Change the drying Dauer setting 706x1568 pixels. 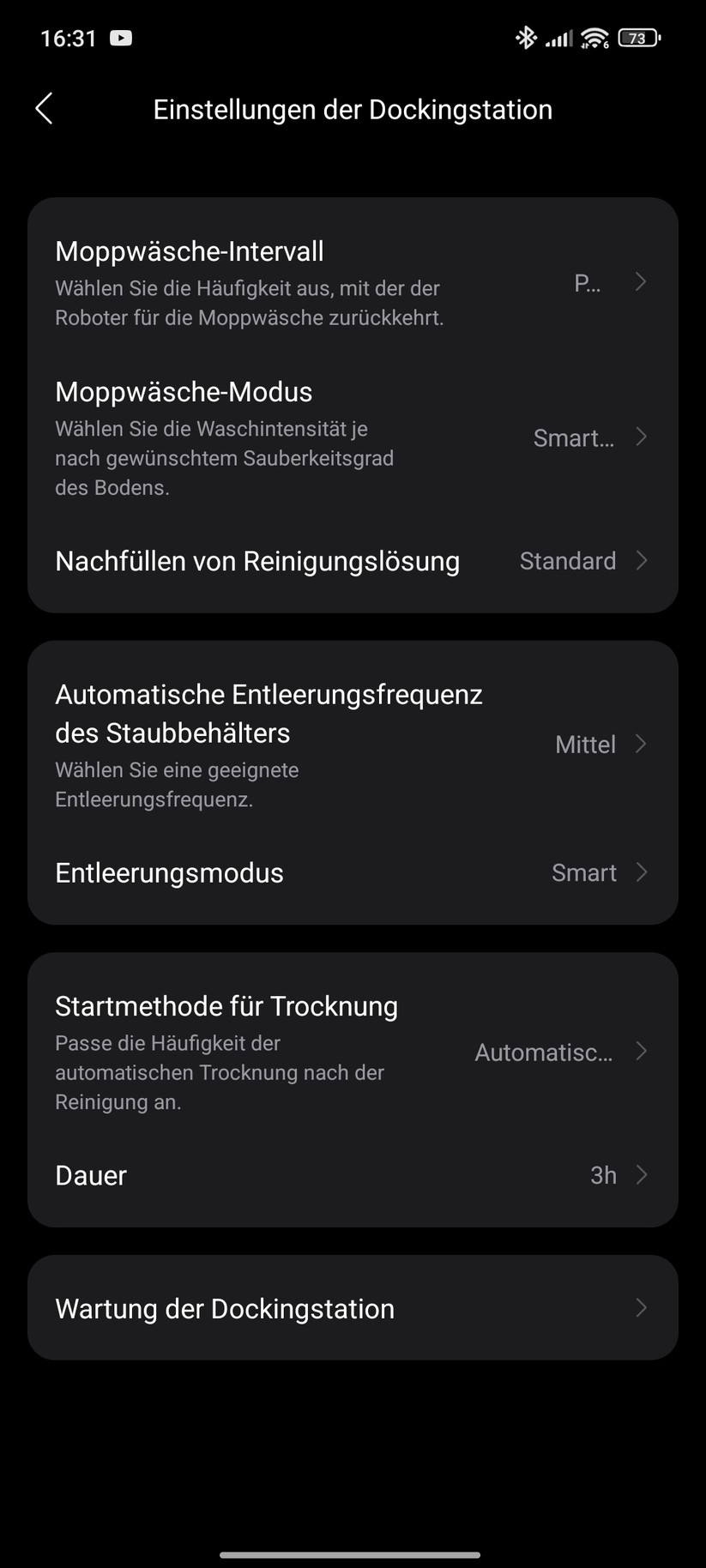click(352, 1175)
